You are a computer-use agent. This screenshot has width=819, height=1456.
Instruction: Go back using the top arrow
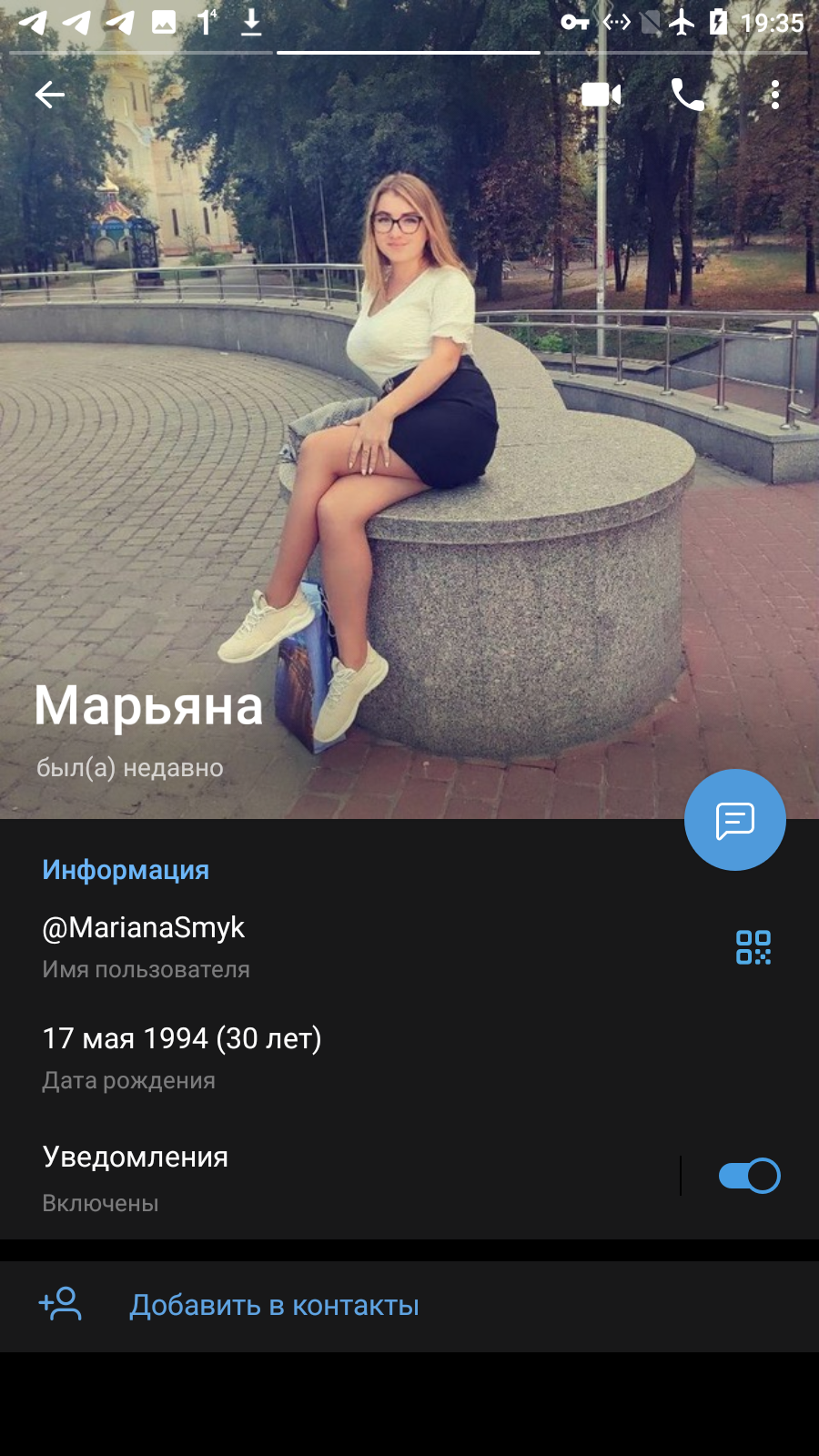(x=50, y=95)
